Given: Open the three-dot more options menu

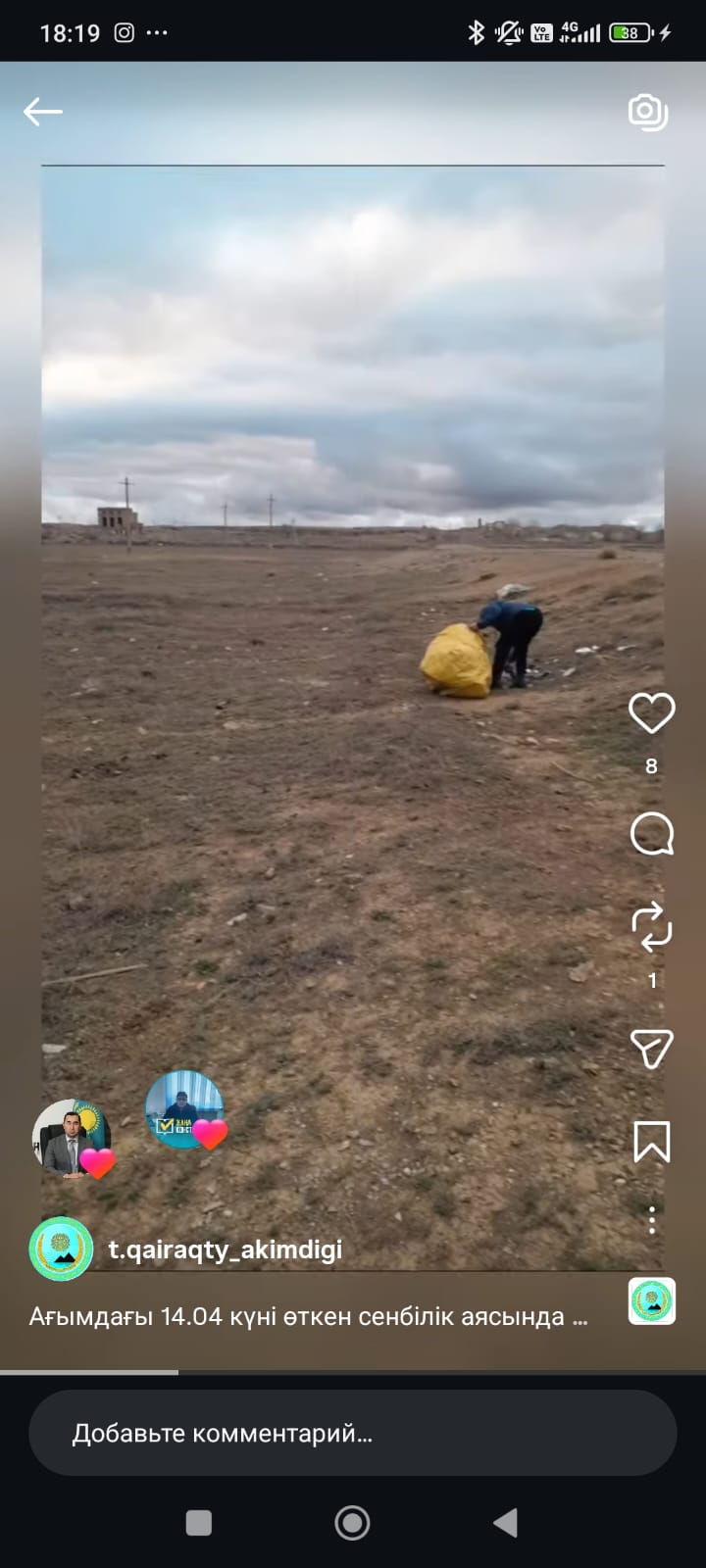Looking at the screenshot, I should (651, 1220).
